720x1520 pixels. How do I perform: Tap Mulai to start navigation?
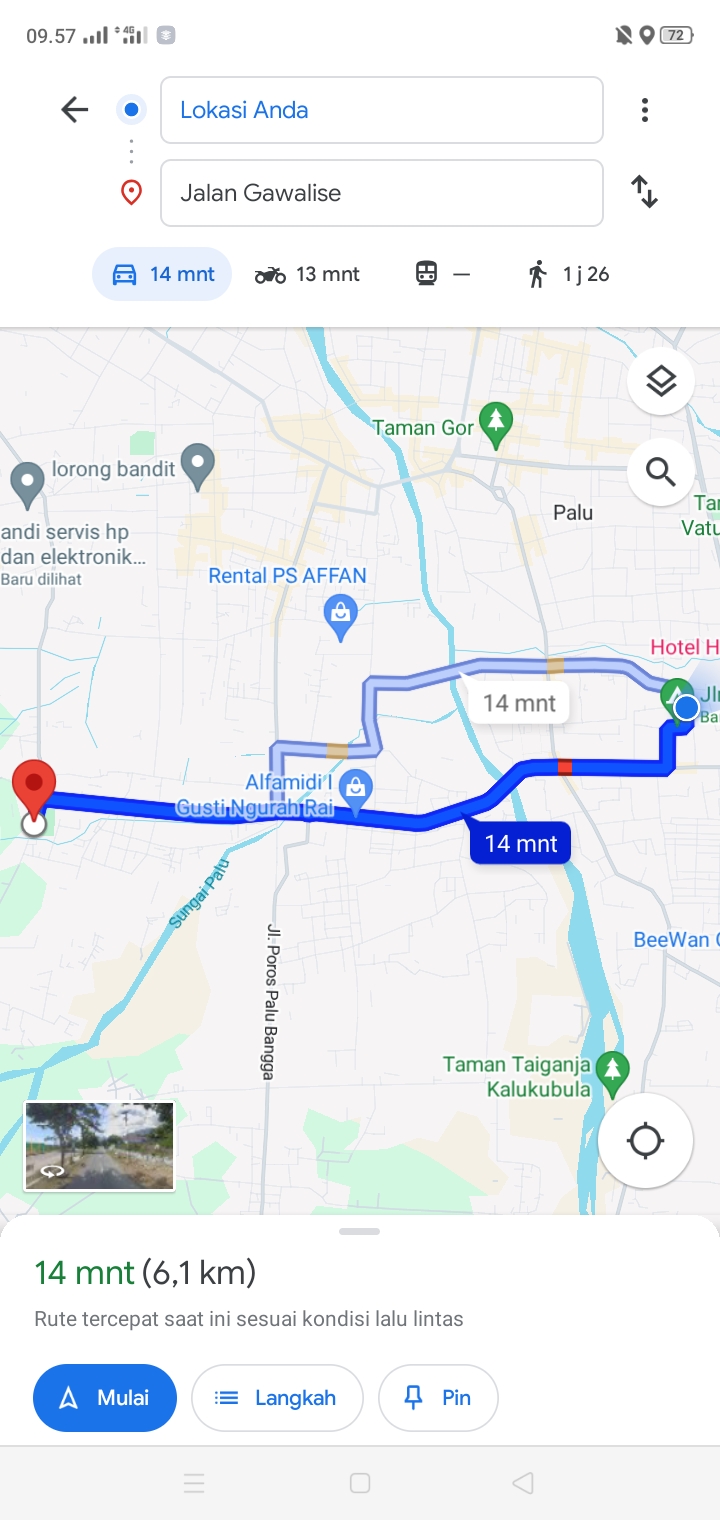tap(105, 1398)
